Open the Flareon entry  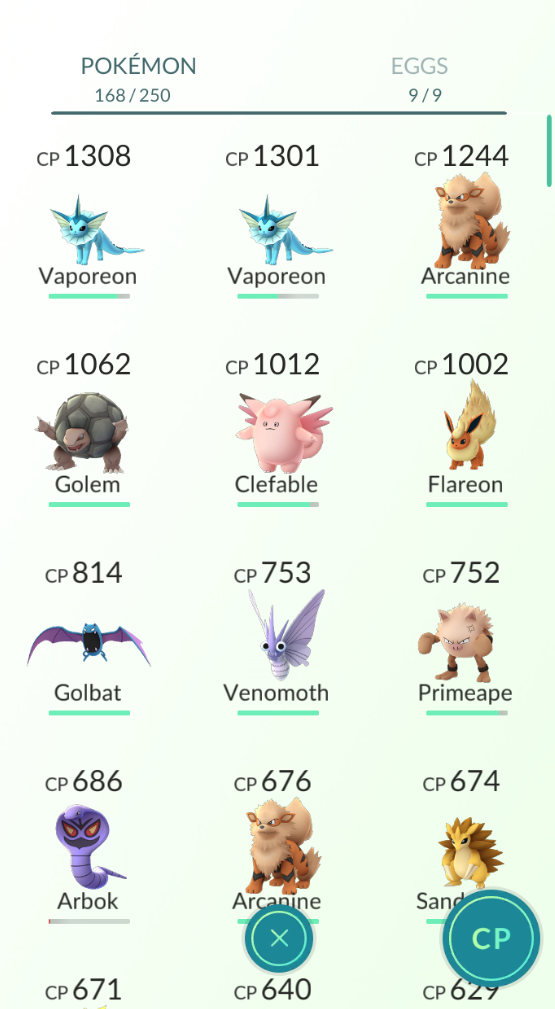466,430
